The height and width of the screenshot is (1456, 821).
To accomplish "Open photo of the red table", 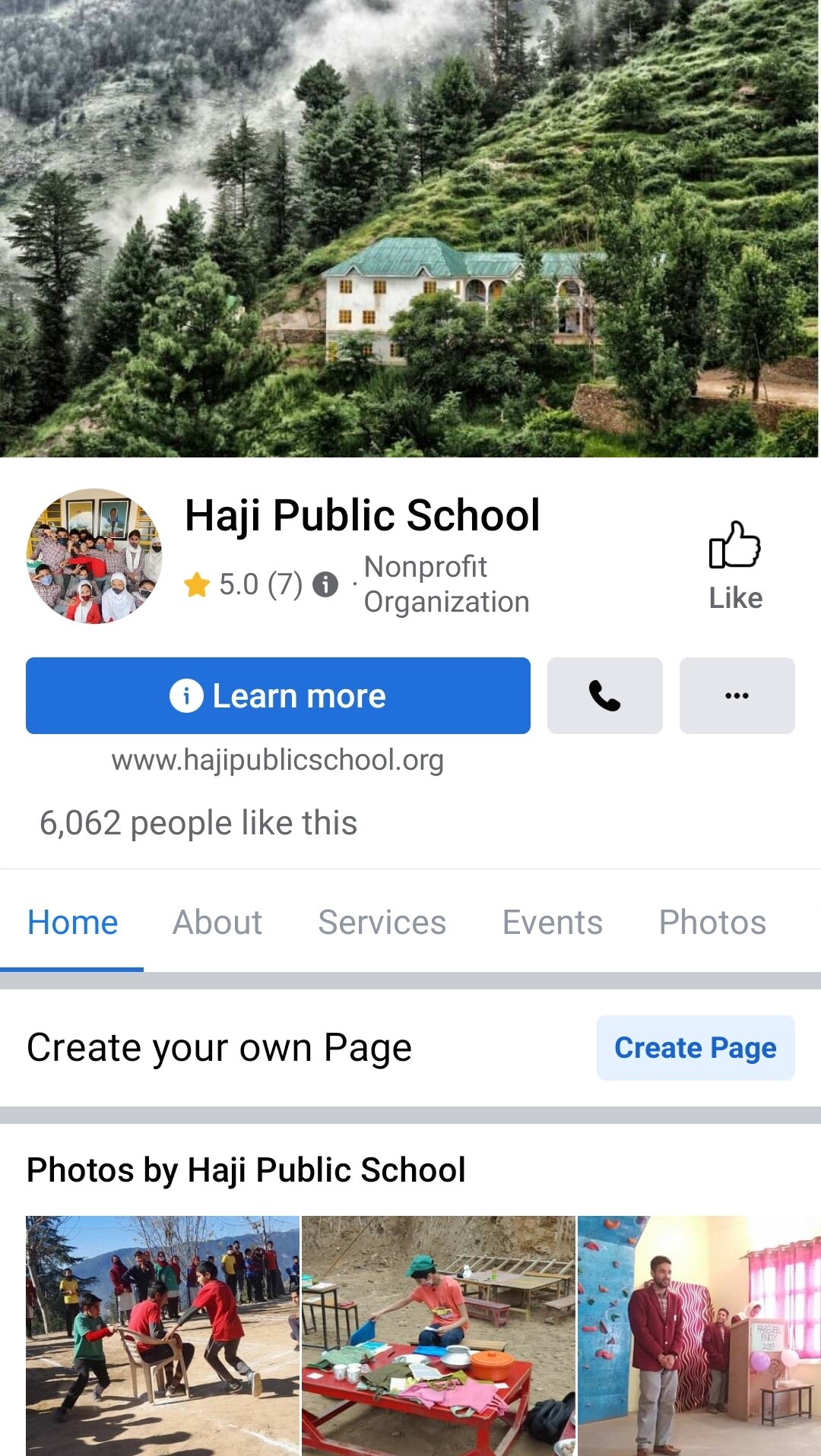I will pyautogui.click(x=439, y=1336).
